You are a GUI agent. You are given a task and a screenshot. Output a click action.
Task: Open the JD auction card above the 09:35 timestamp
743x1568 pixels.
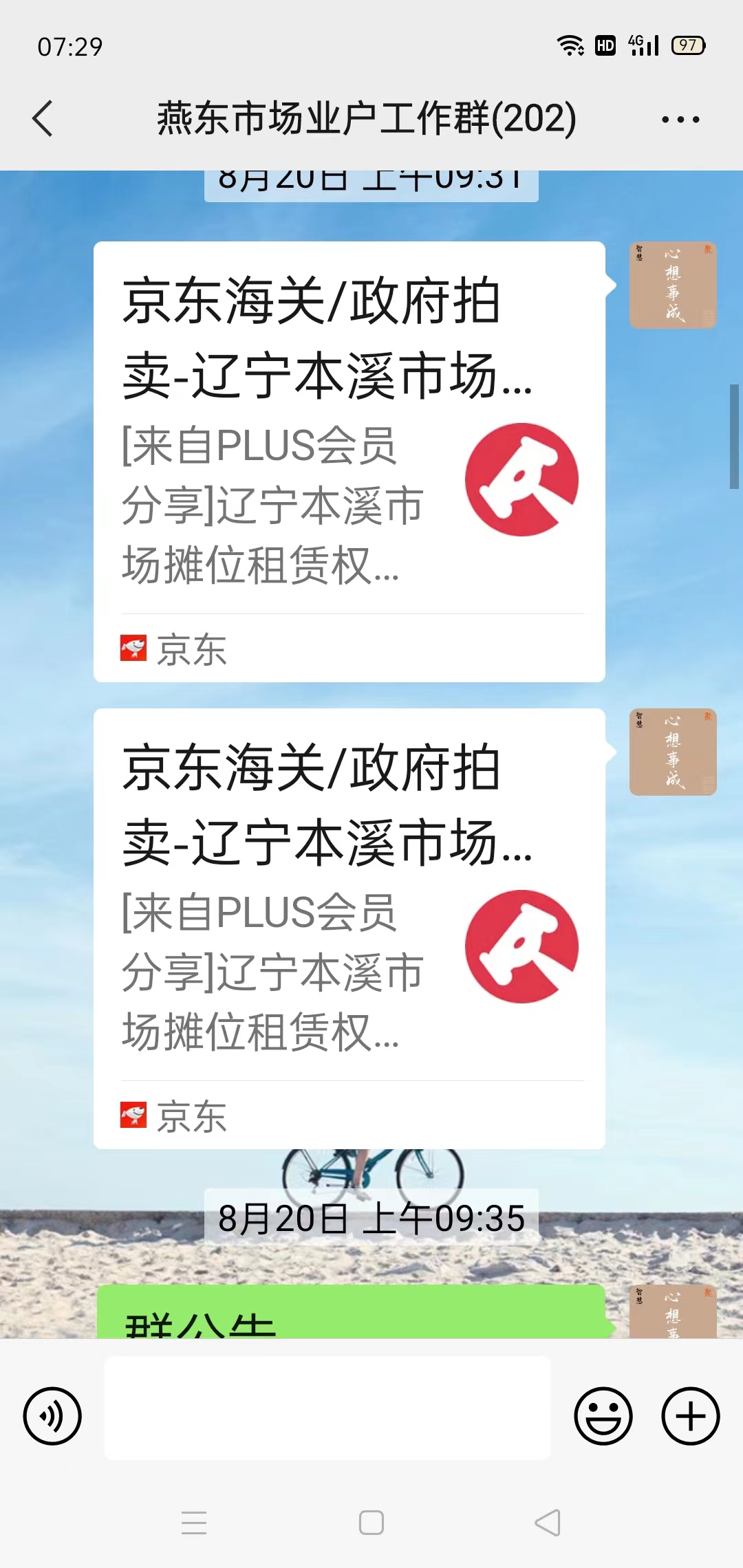point(349,928)
